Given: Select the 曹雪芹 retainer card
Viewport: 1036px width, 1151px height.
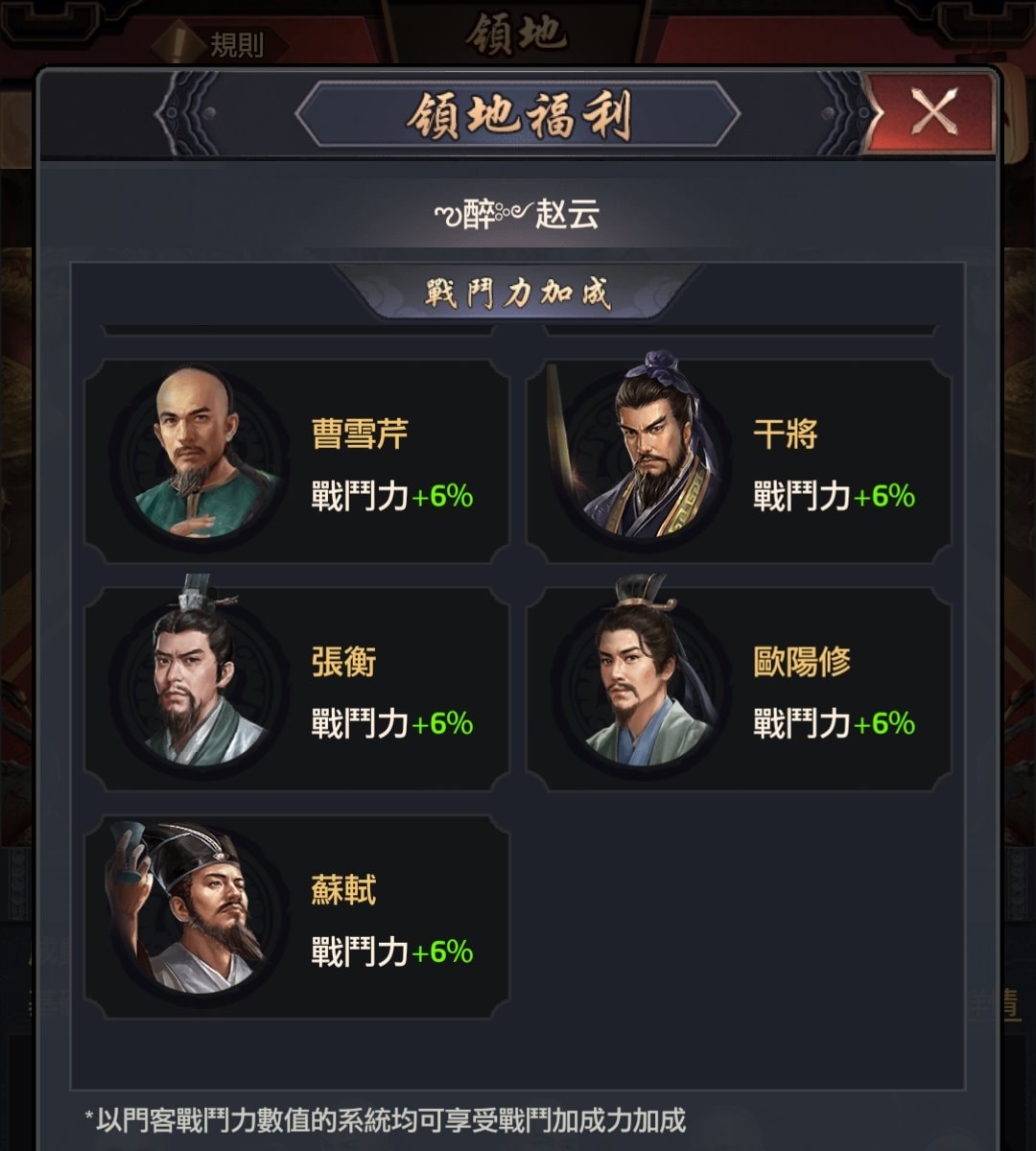Looking at the screenshot, I should coord(297,460).
